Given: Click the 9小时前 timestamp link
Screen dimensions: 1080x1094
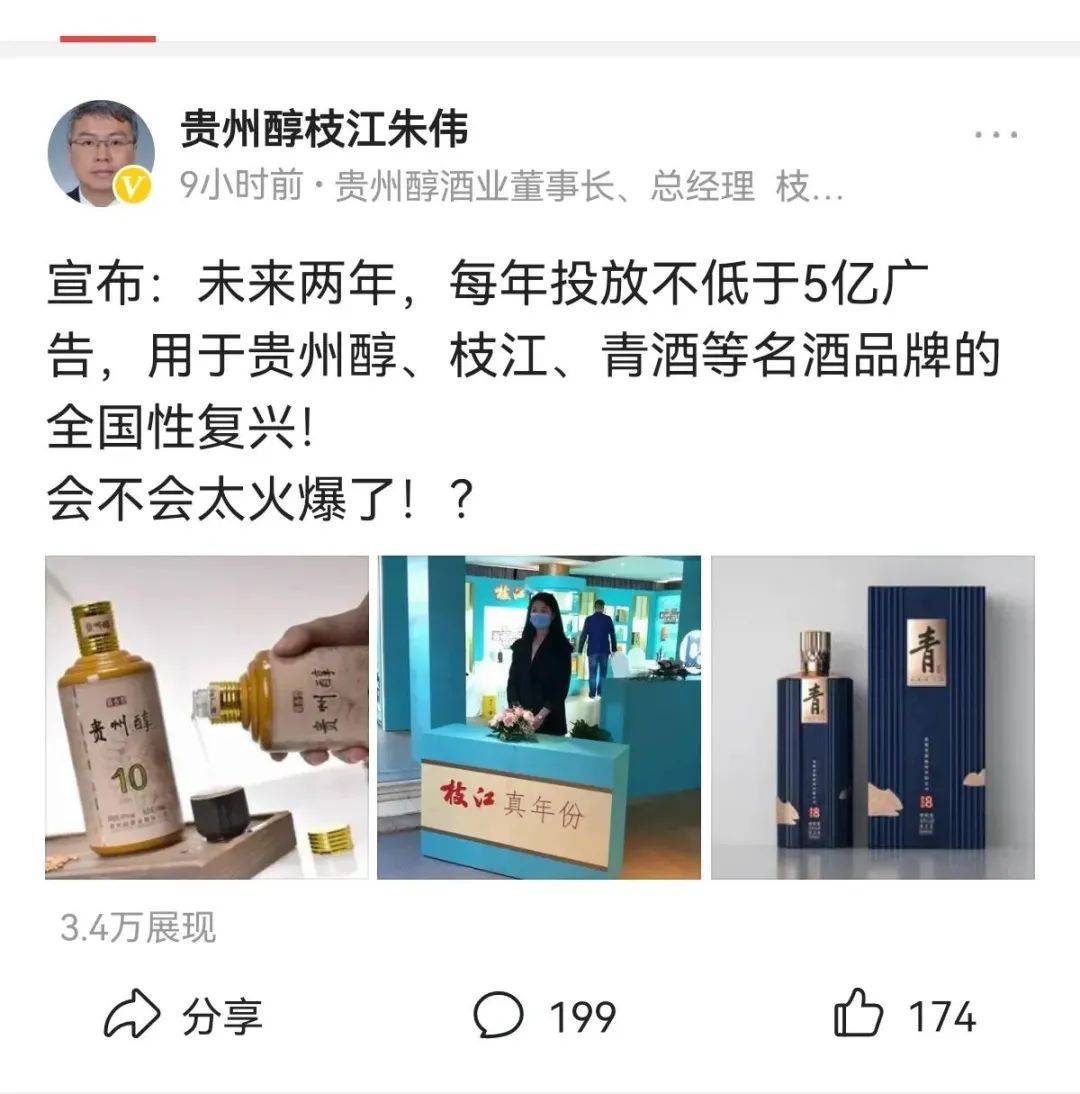Looking at the screenshot, I should point(234,188).
